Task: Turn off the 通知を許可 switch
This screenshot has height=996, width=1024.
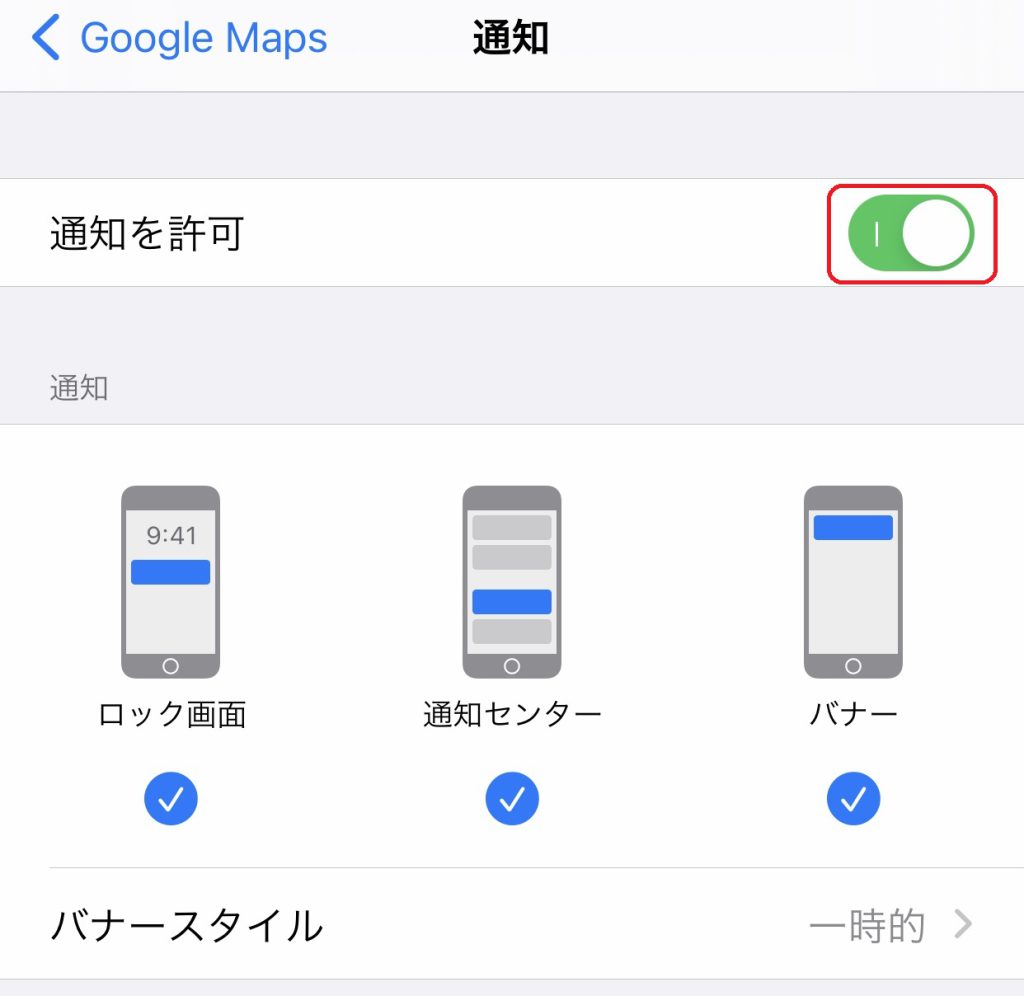Action: 911,233
